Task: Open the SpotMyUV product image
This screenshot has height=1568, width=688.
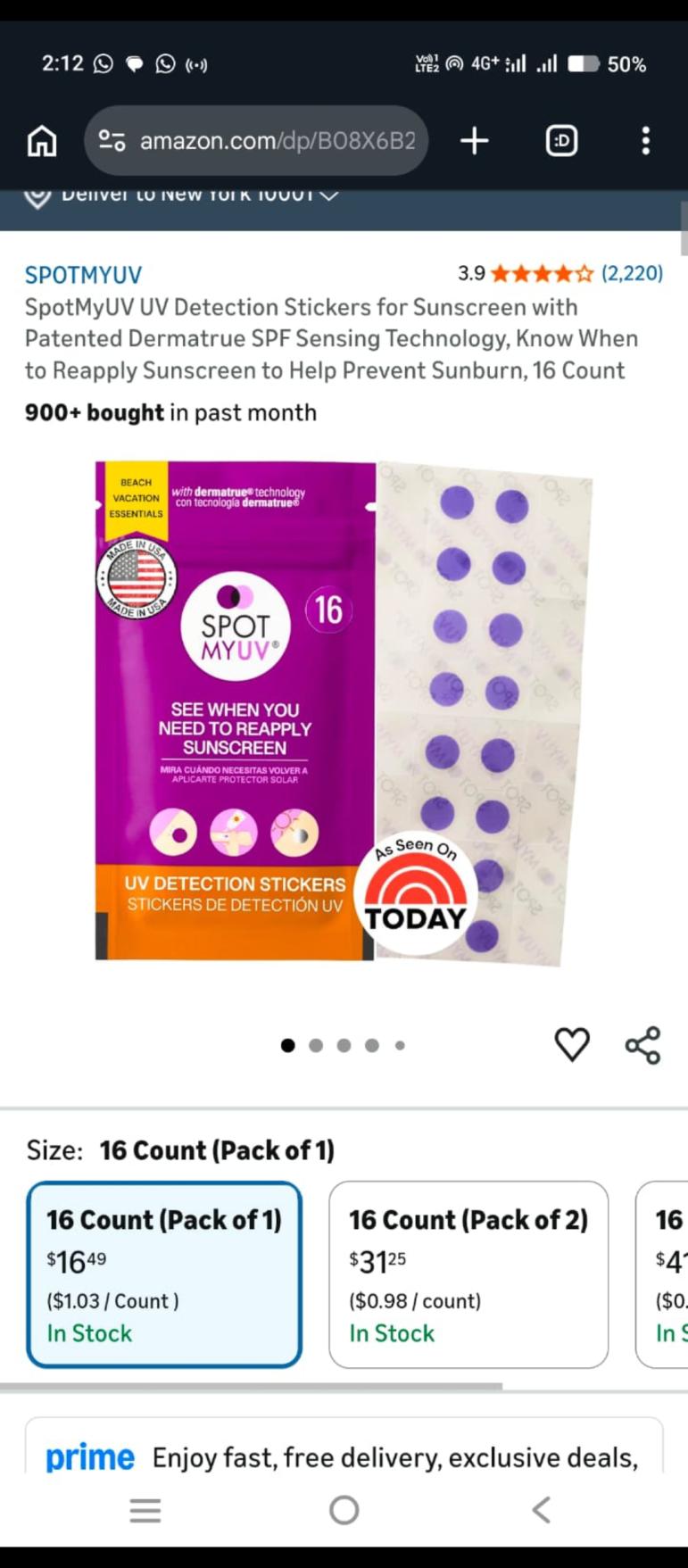Action: [x=344, y=711]
